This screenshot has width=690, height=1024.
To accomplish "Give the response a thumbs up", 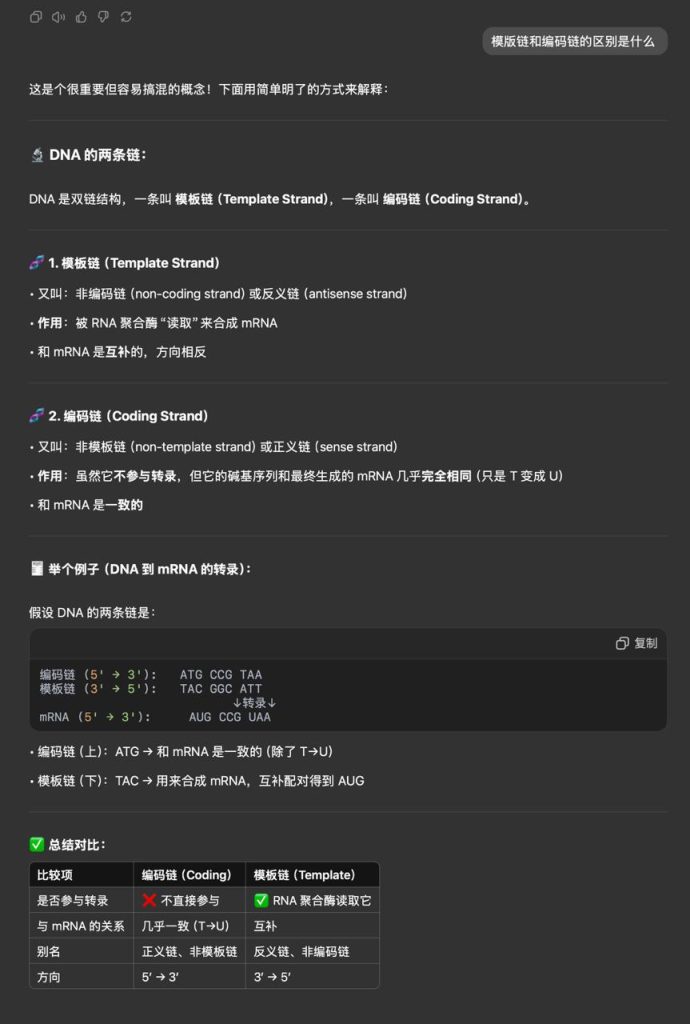I will coord(81,17).
